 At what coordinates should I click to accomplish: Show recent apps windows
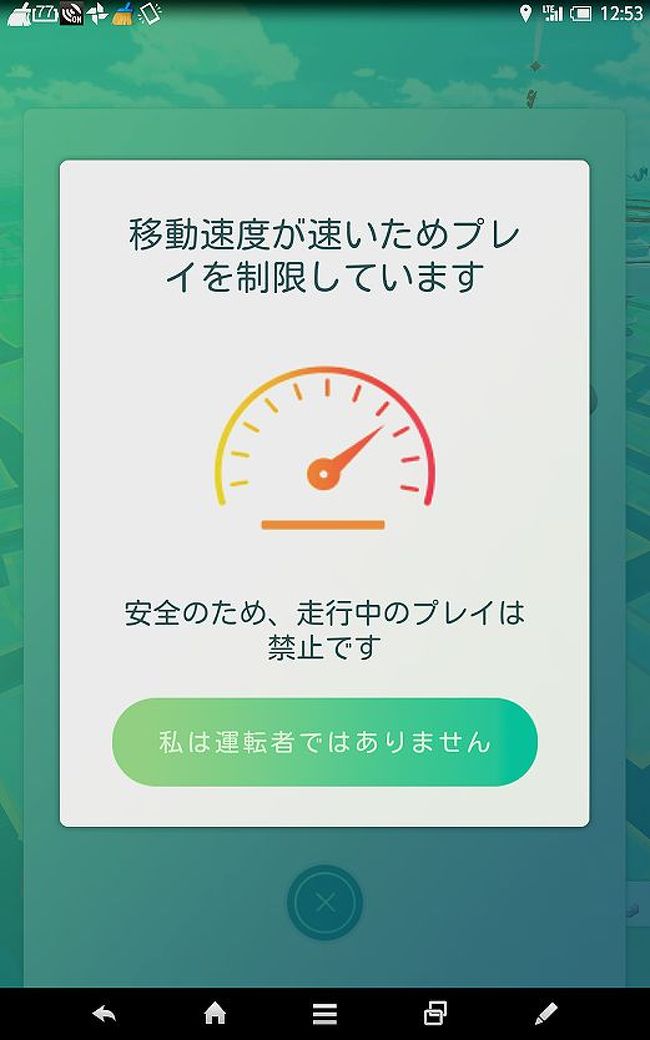(435, 1014)
